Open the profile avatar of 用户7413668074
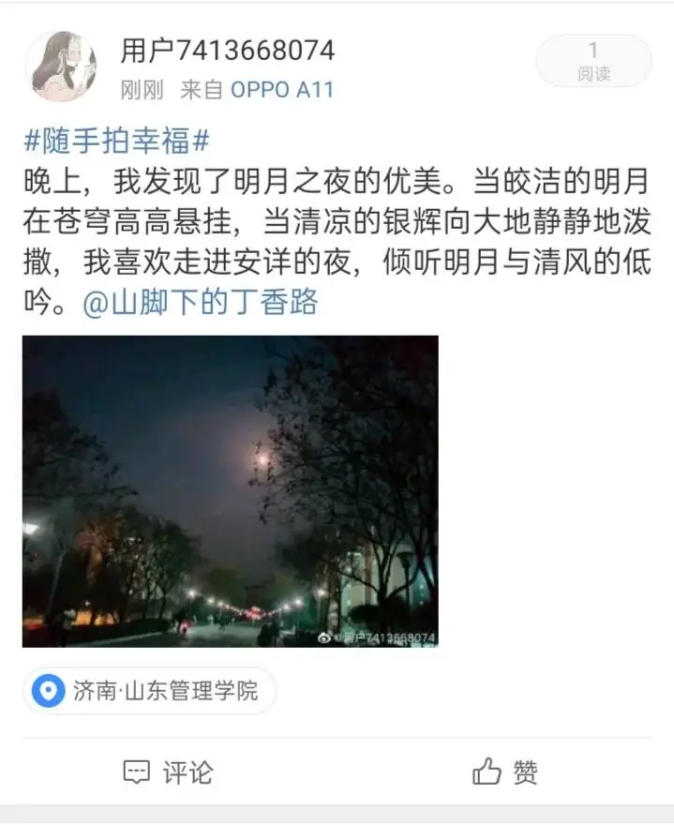 pyautogui.click(x=60, y=66)
